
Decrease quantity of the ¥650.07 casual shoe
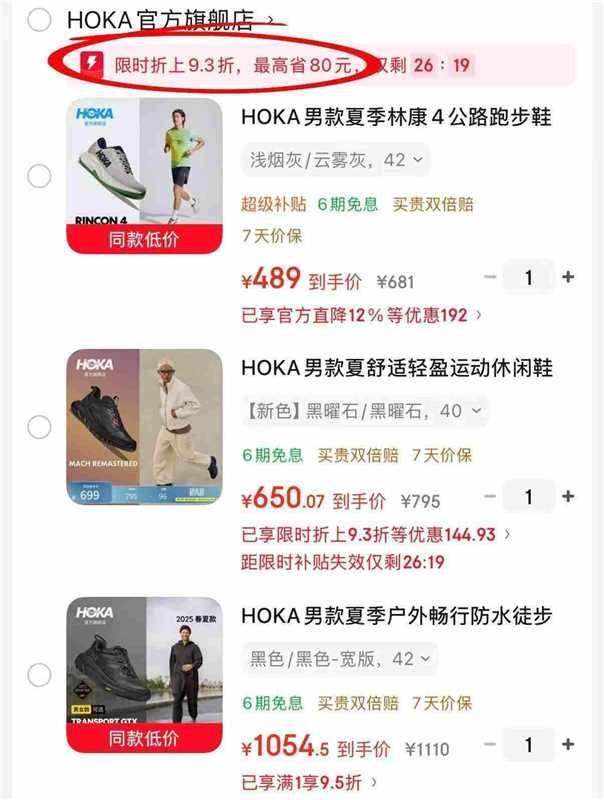(x=490, y=496)
